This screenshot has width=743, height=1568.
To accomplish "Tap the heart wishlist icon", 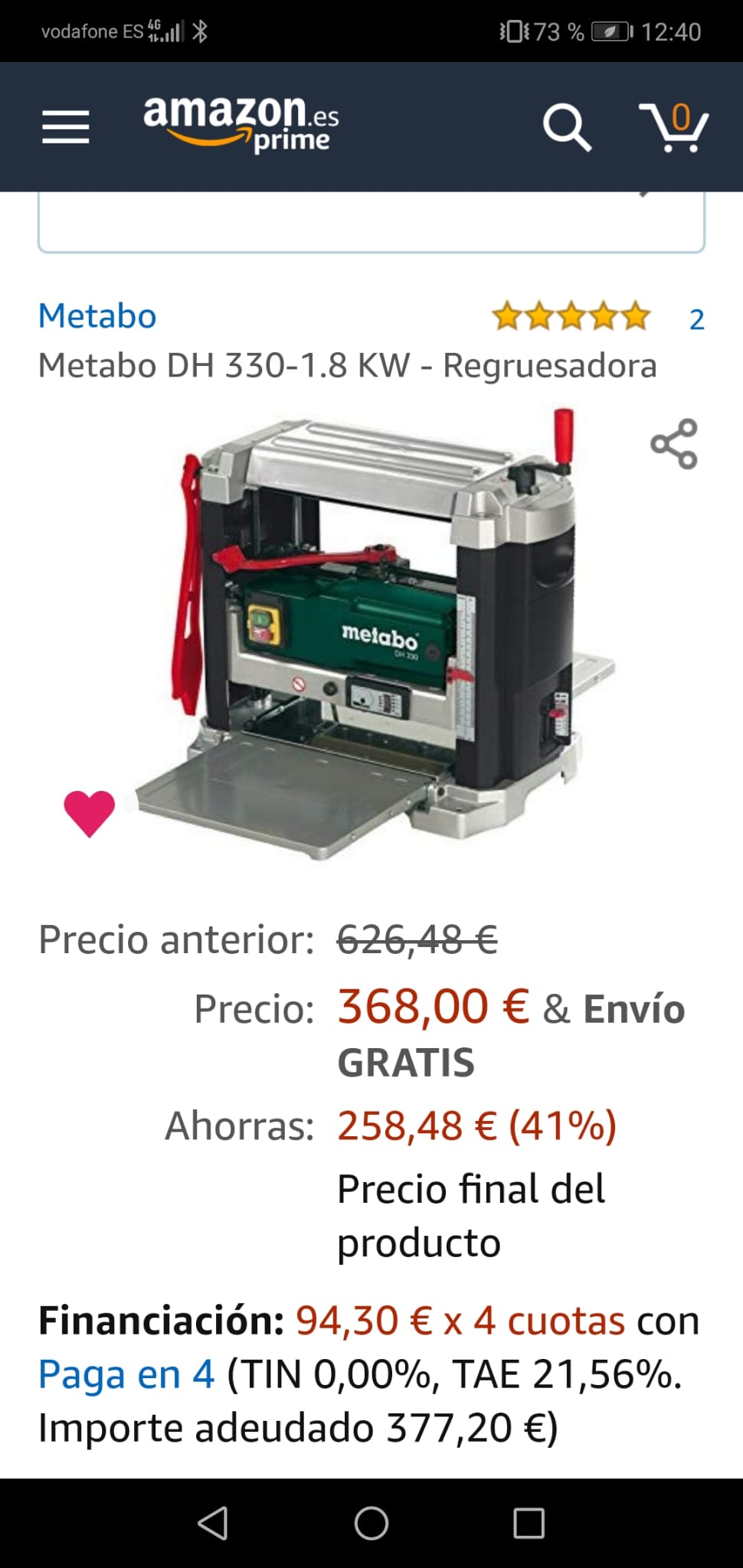I will point(89,812).
